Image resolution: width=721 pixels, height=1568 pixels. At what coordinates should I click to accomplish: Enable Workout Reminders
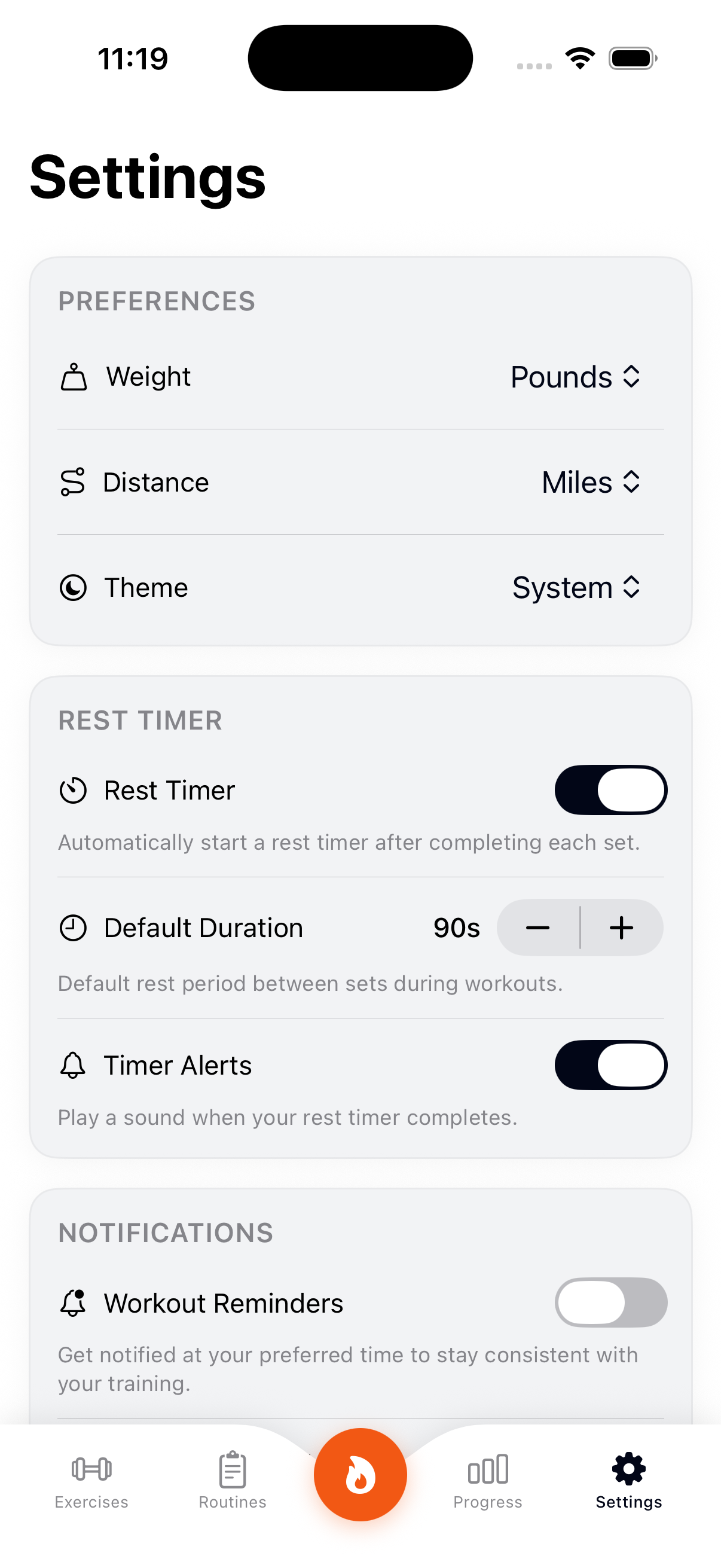click(x=610, y=1302)
